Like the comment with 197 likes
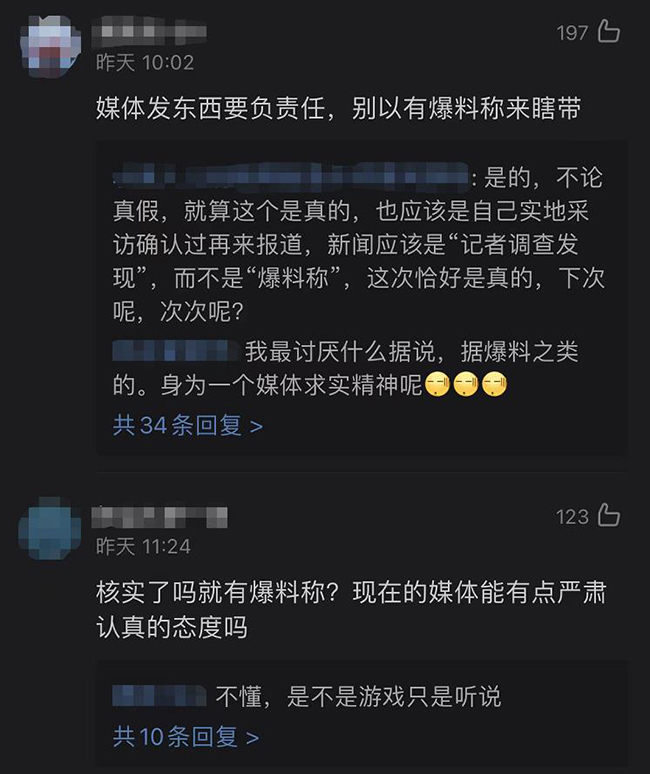This screenshot has height=774, width=650. pos(608,32)
